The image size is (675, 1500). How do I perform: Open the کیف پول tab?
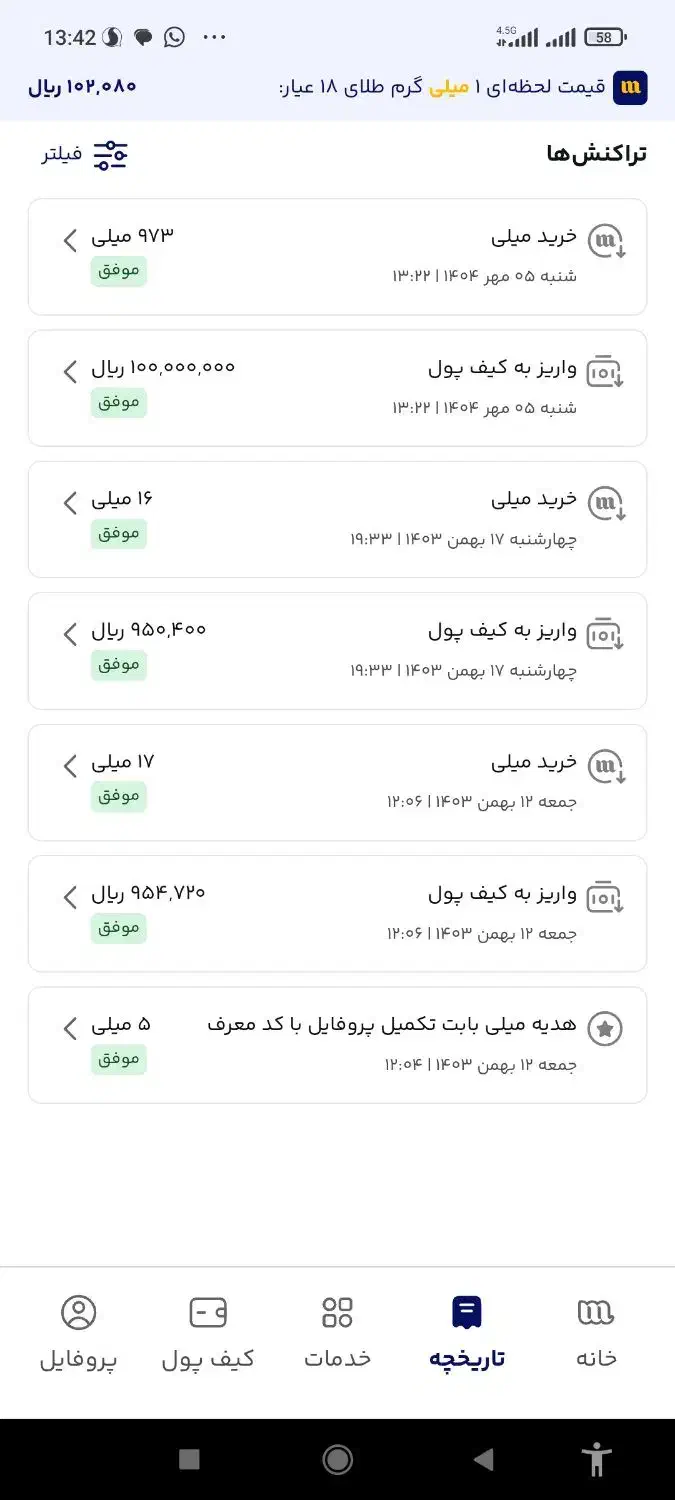(x=208, y=1333)
